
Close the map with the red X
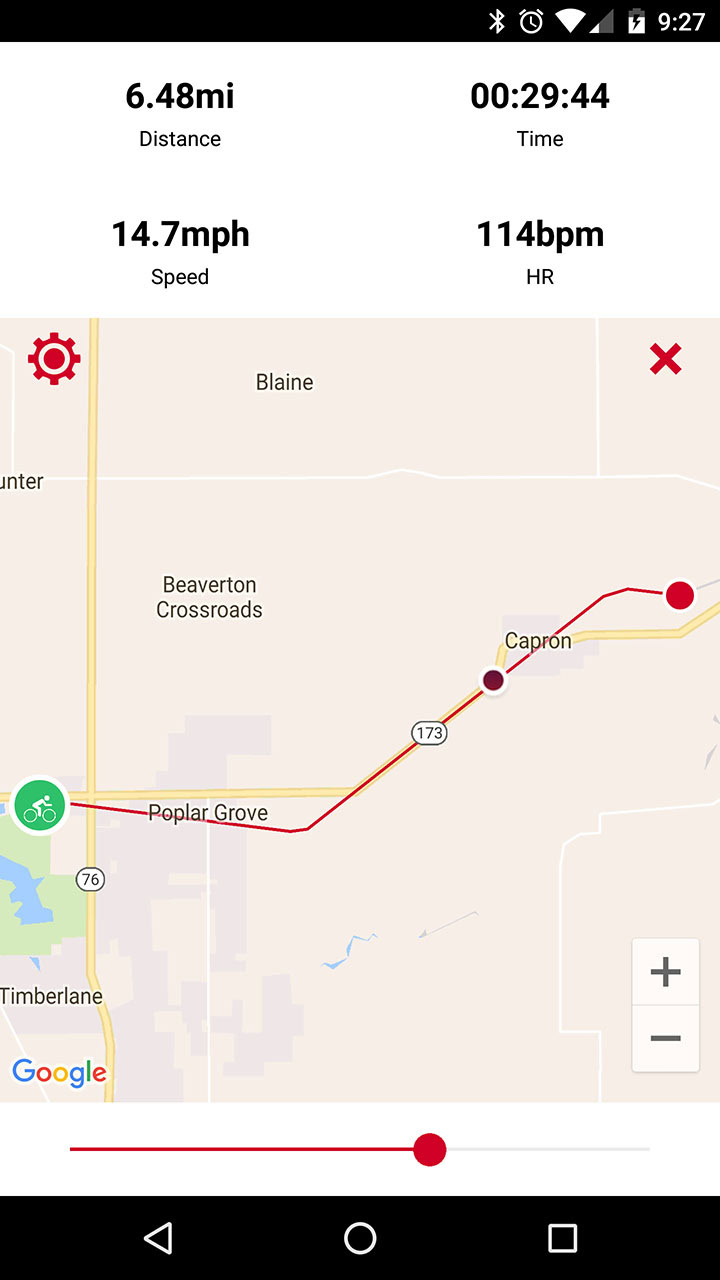tap(665, 359)
